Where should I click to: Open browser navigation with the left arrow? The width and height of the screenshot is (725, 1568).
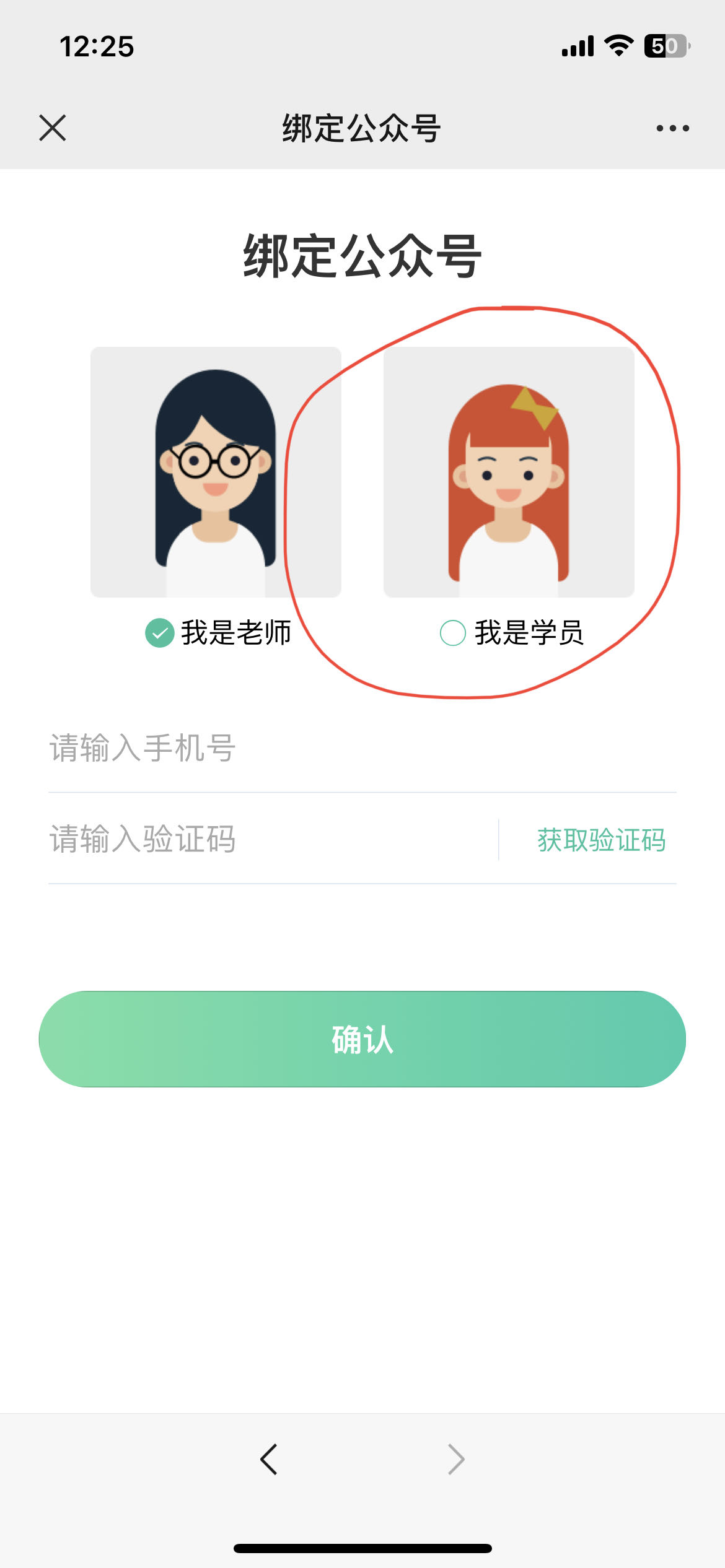[269, 1458]
